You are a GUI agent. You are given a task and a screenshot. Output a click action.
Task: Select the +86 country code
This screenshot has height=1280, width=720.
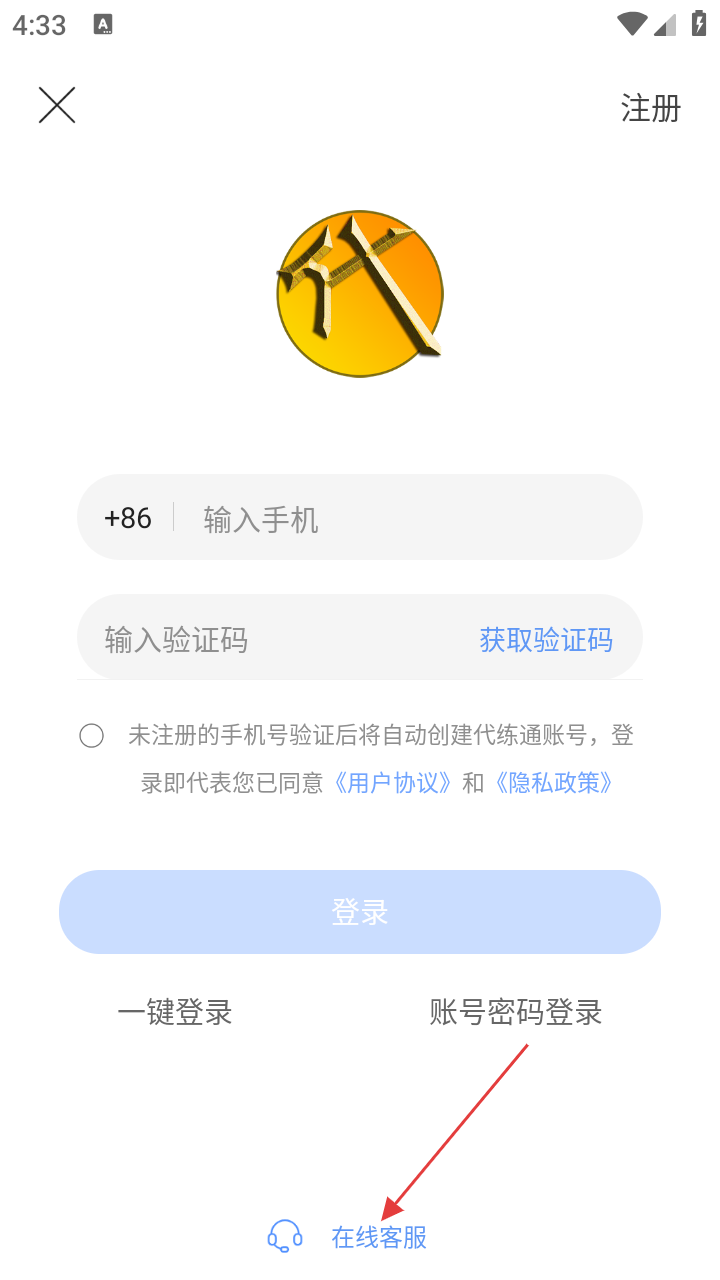pos(128,518)
